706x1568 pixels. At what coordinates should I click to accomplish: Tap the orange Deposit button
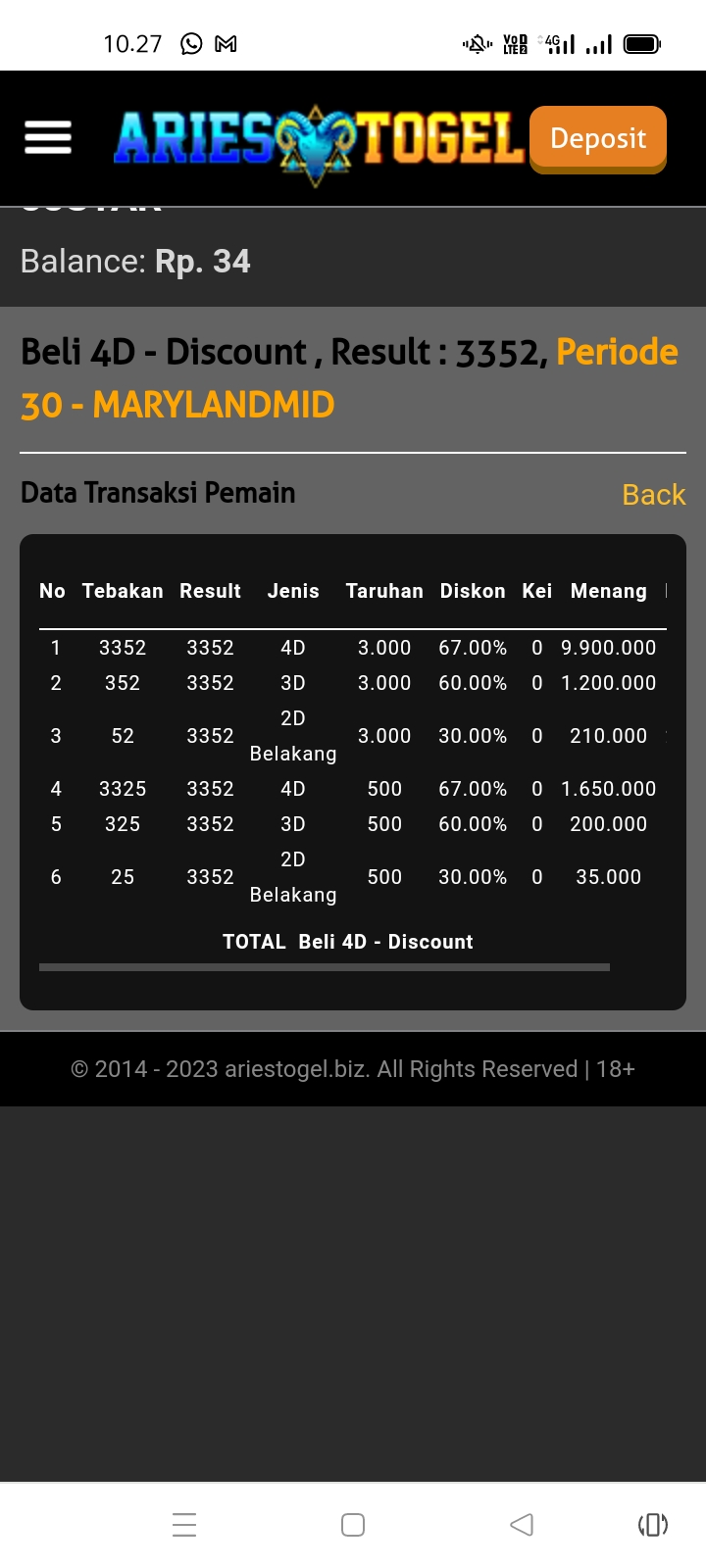coord(597,138)
